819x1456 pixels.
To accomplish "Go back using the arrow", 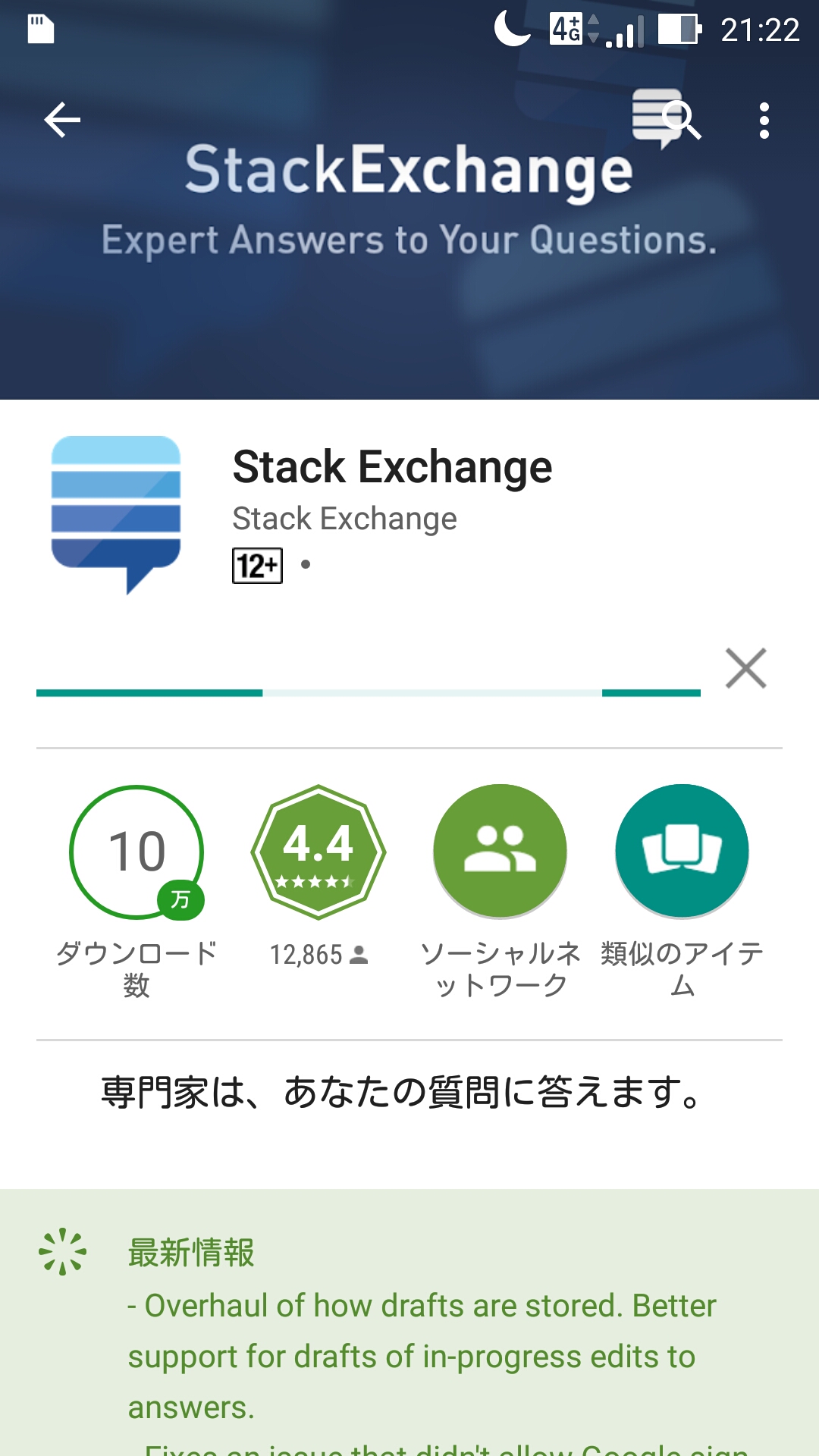I will (x=62, y=120).
